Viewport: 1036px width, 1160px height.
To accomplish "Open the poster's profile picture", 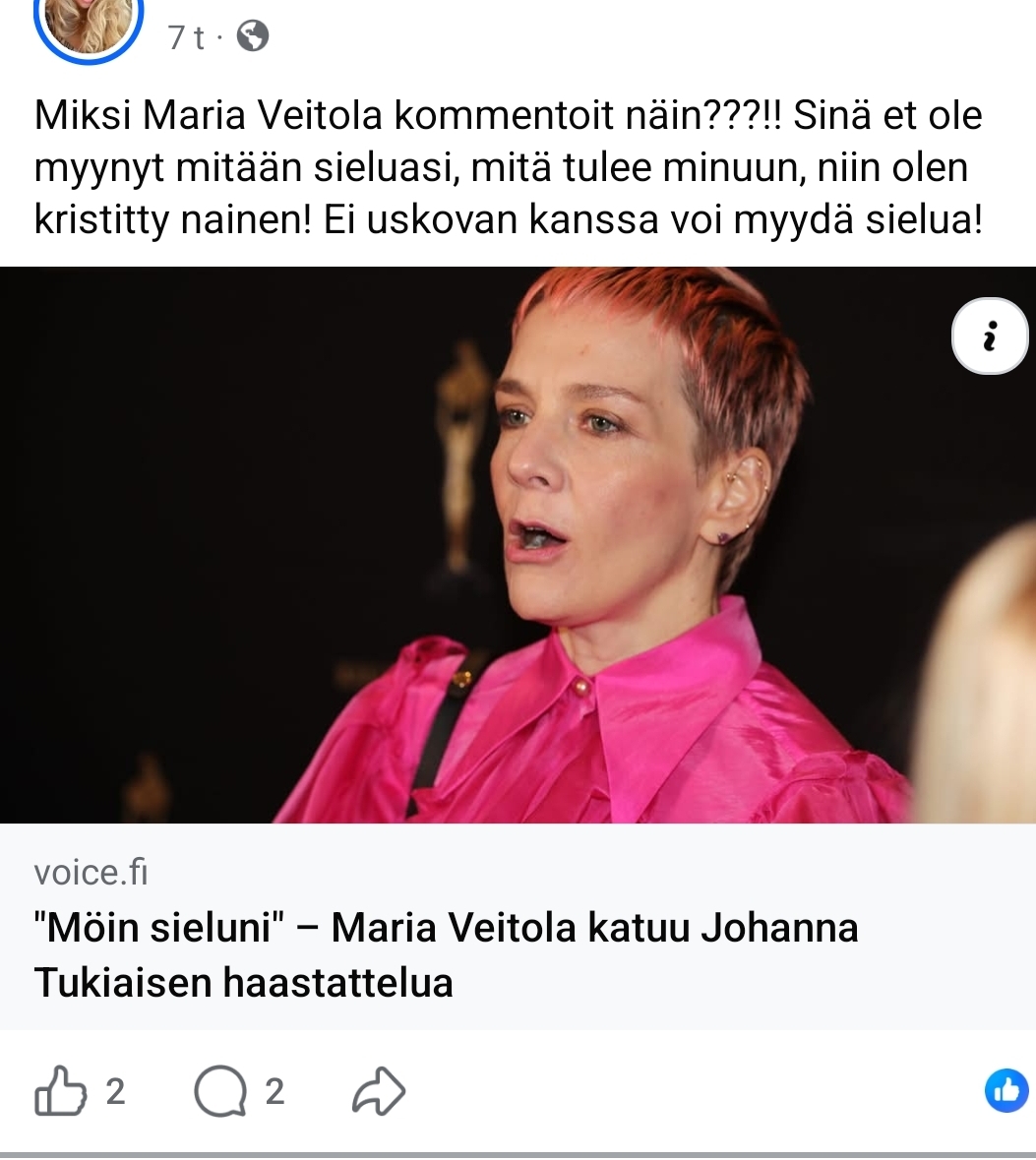I will pos(89,26).
